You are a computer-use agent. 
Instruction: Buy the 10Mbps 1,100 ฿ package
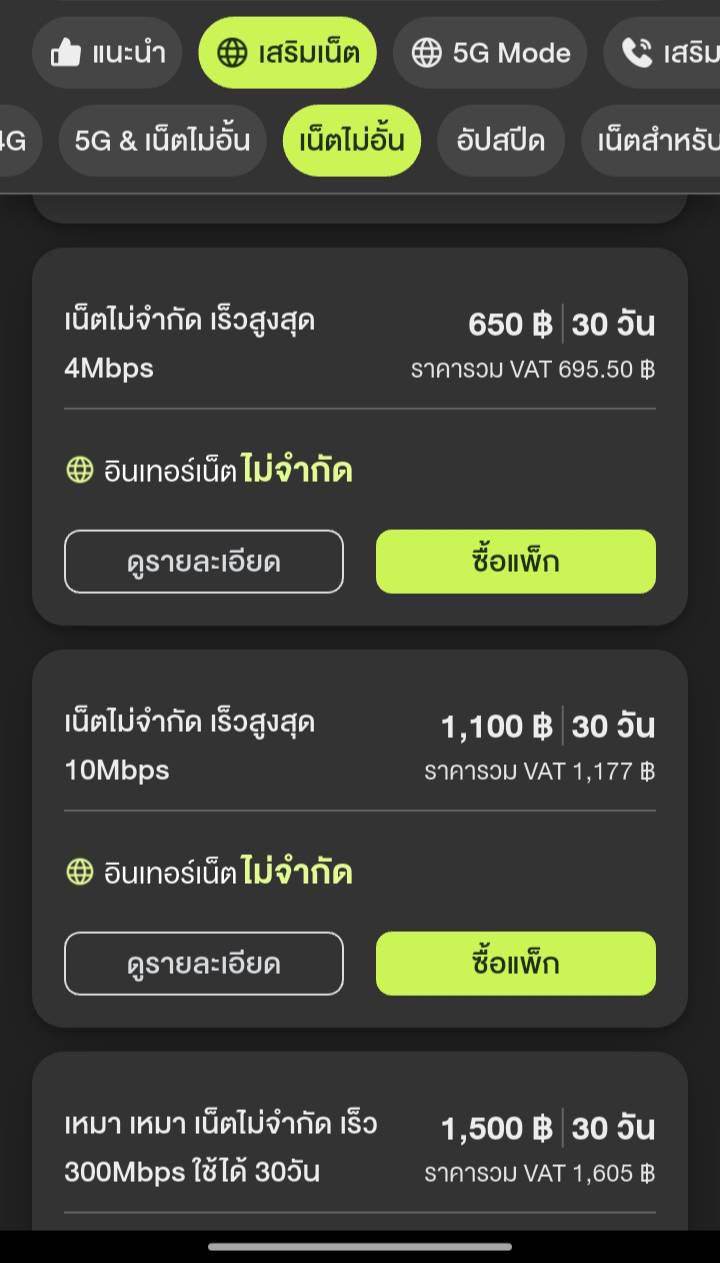pos(516,964)
